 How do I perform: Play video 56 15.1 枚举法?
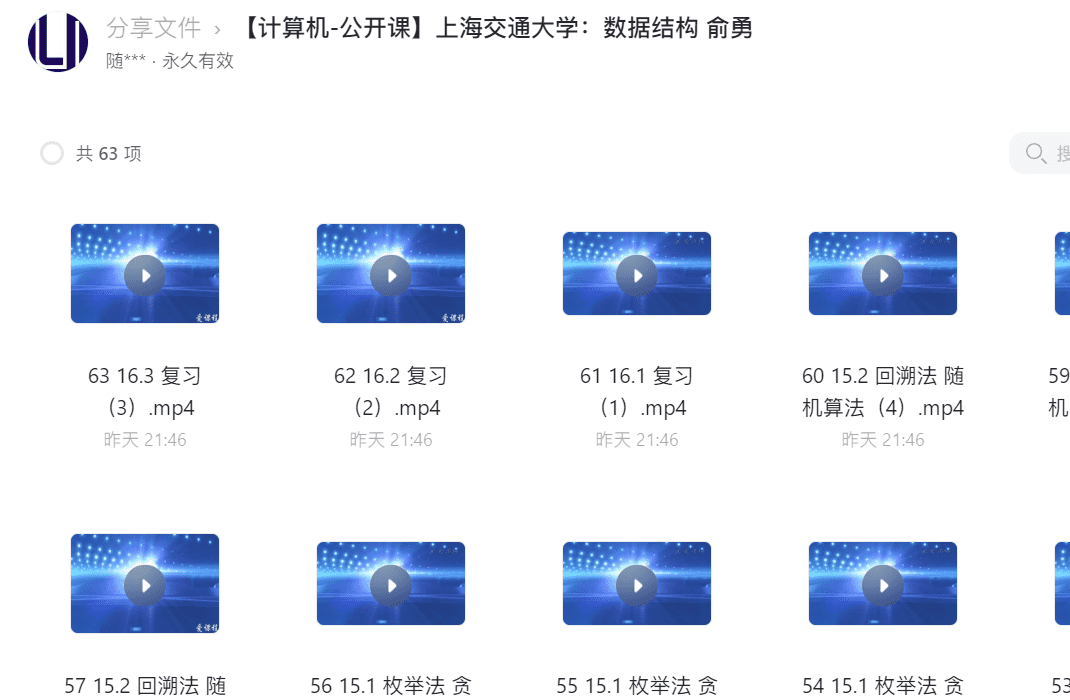click(x=391, y=585)
